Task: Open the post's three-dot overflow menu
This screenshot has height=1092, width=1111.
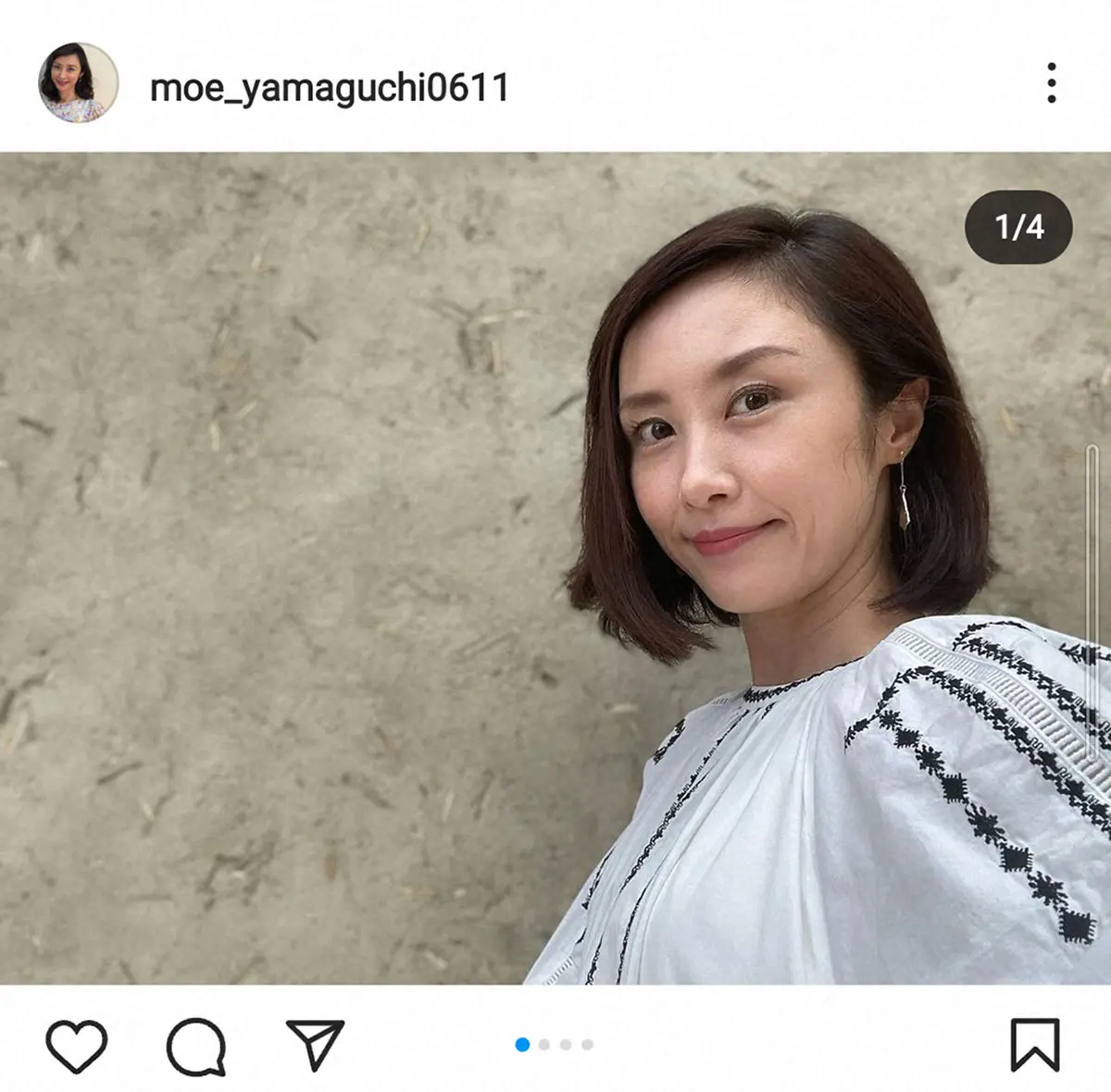Action: click(x=1051, y=83)
